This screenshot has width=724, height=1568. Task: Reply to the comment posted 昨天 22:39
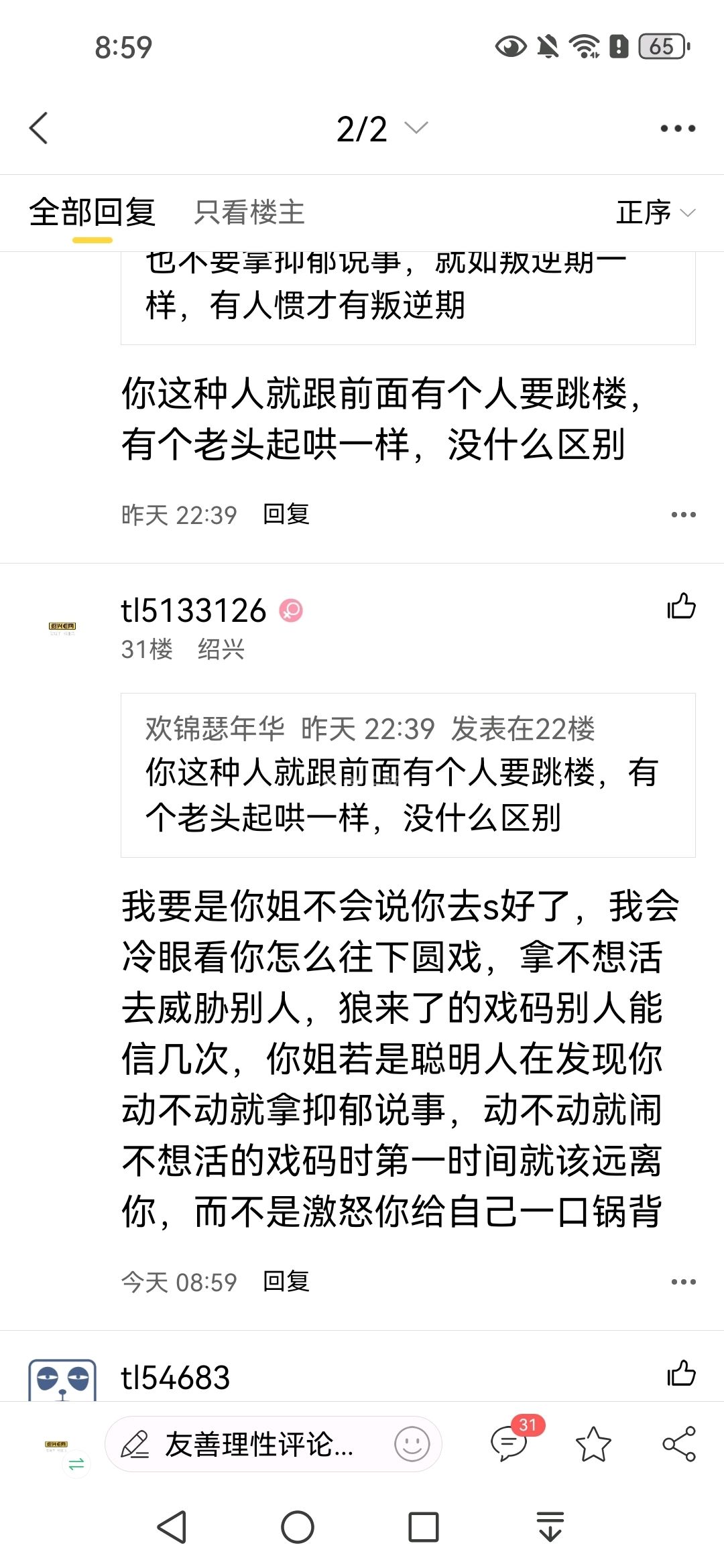pos(286,514)
